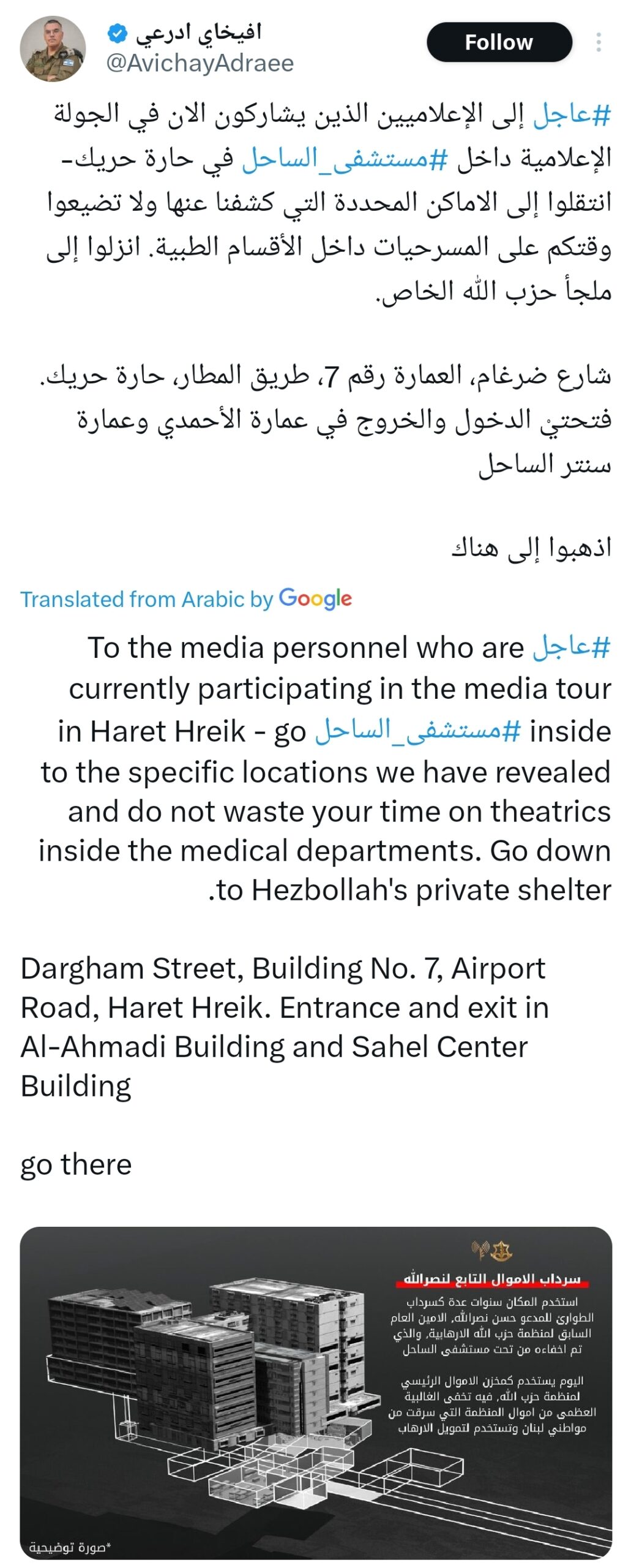View the @AvichayAdraee profile via the handle
The height and width of the screenshot is (1568, 631).
tap(200, 63)
